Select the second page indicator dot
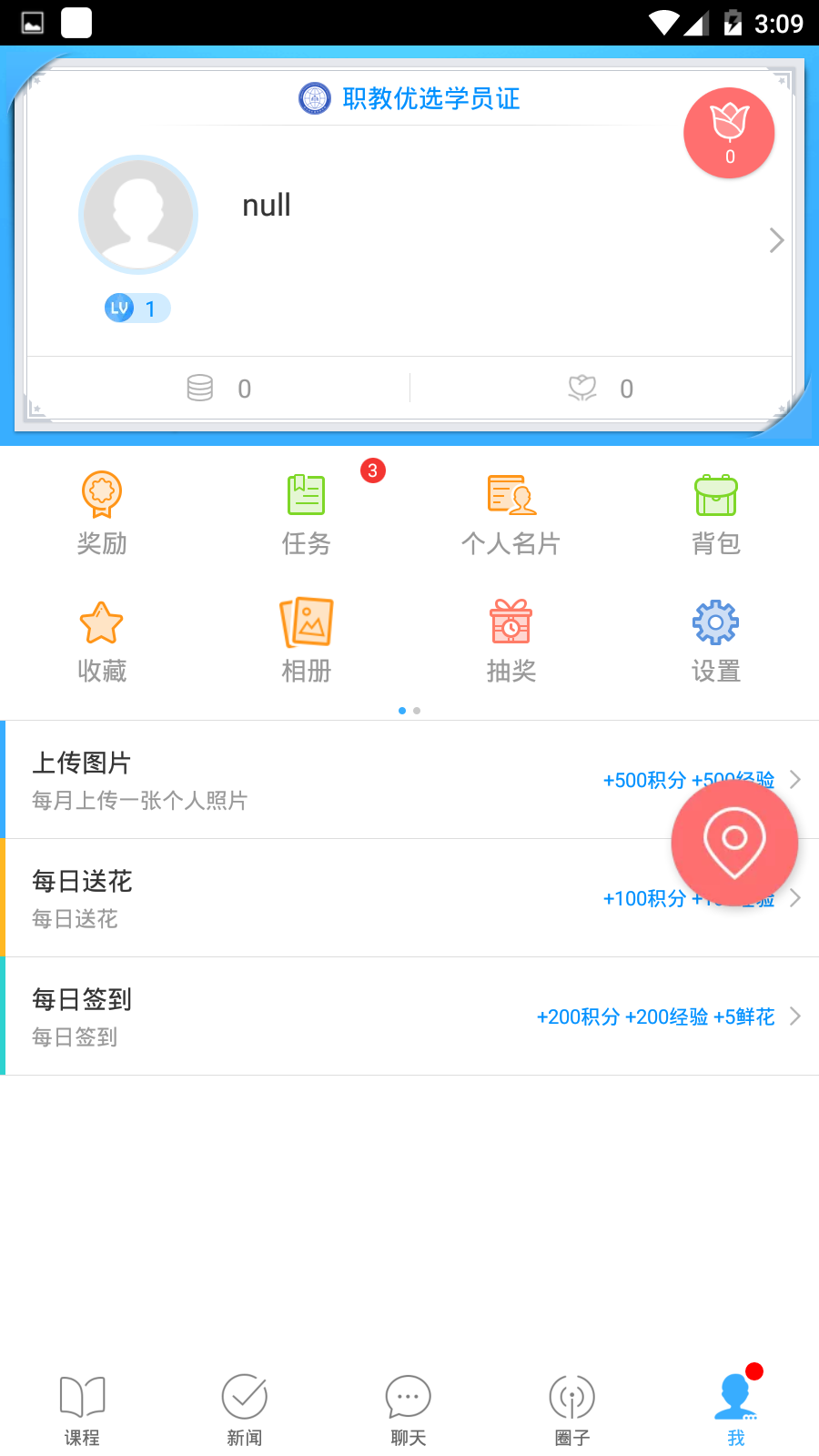 pyautogui.click(x=418, y=711)
